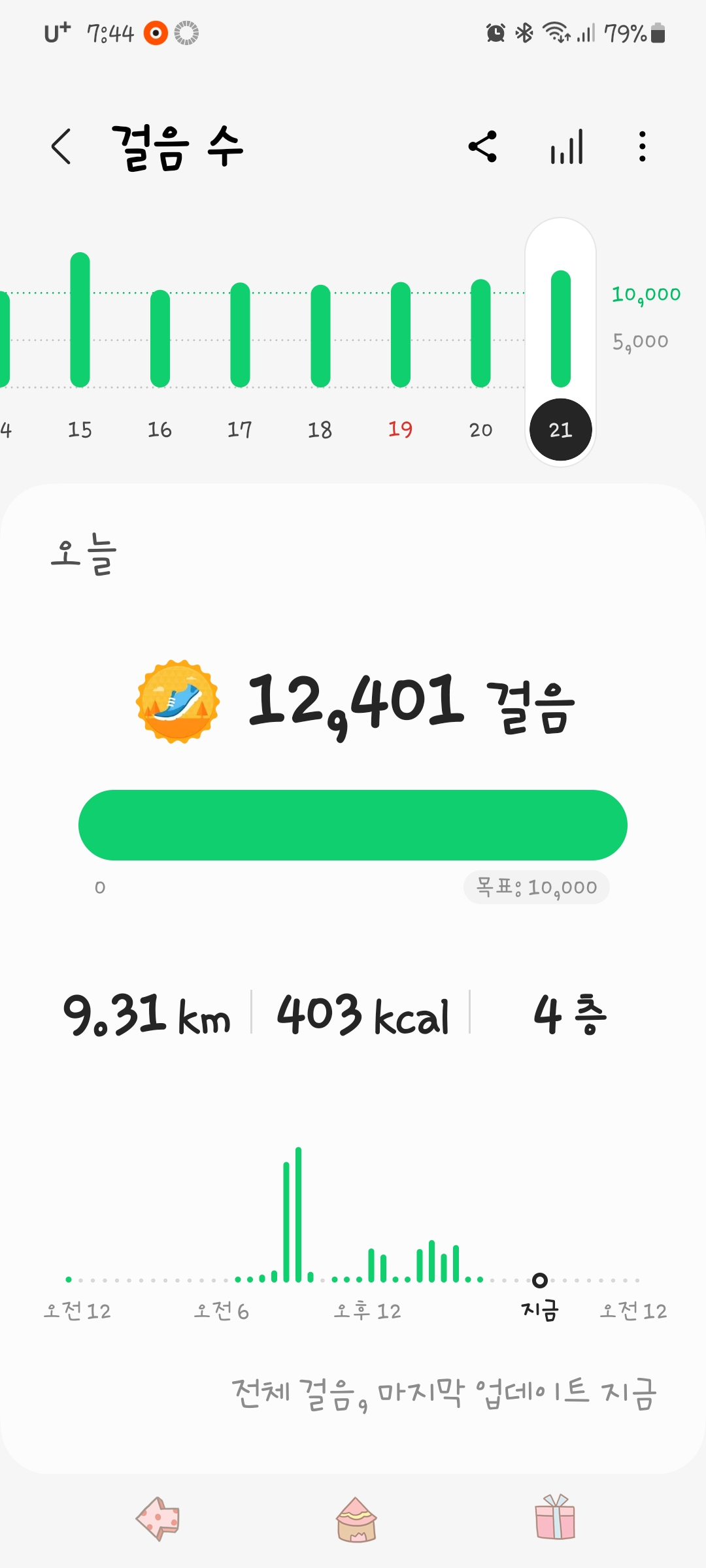Open the step trends chart icon
This screenshot has width=706, height=1568.
pyautogui.click(x=567, y=146)
